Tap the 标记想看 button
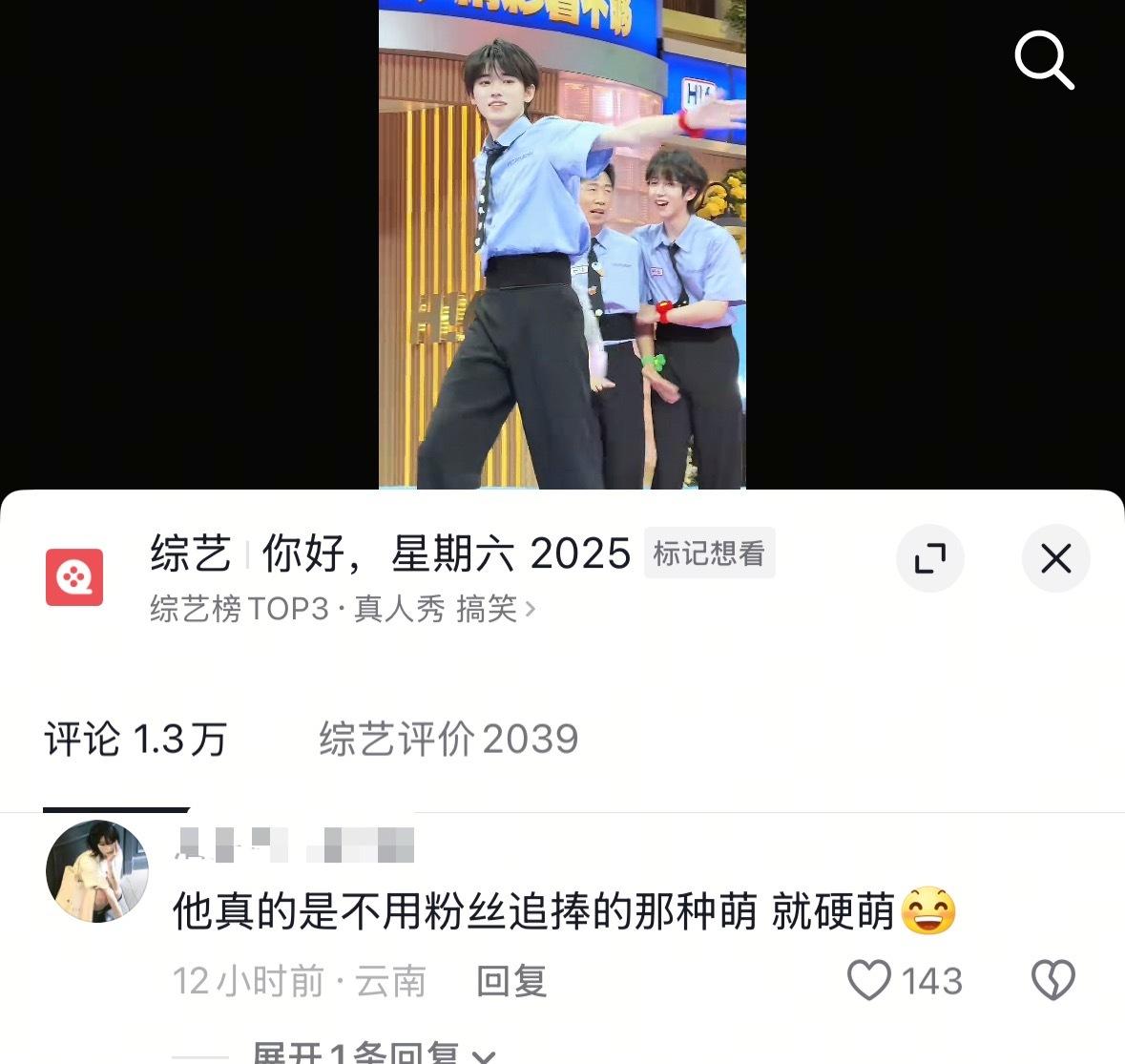 (709, 553)
